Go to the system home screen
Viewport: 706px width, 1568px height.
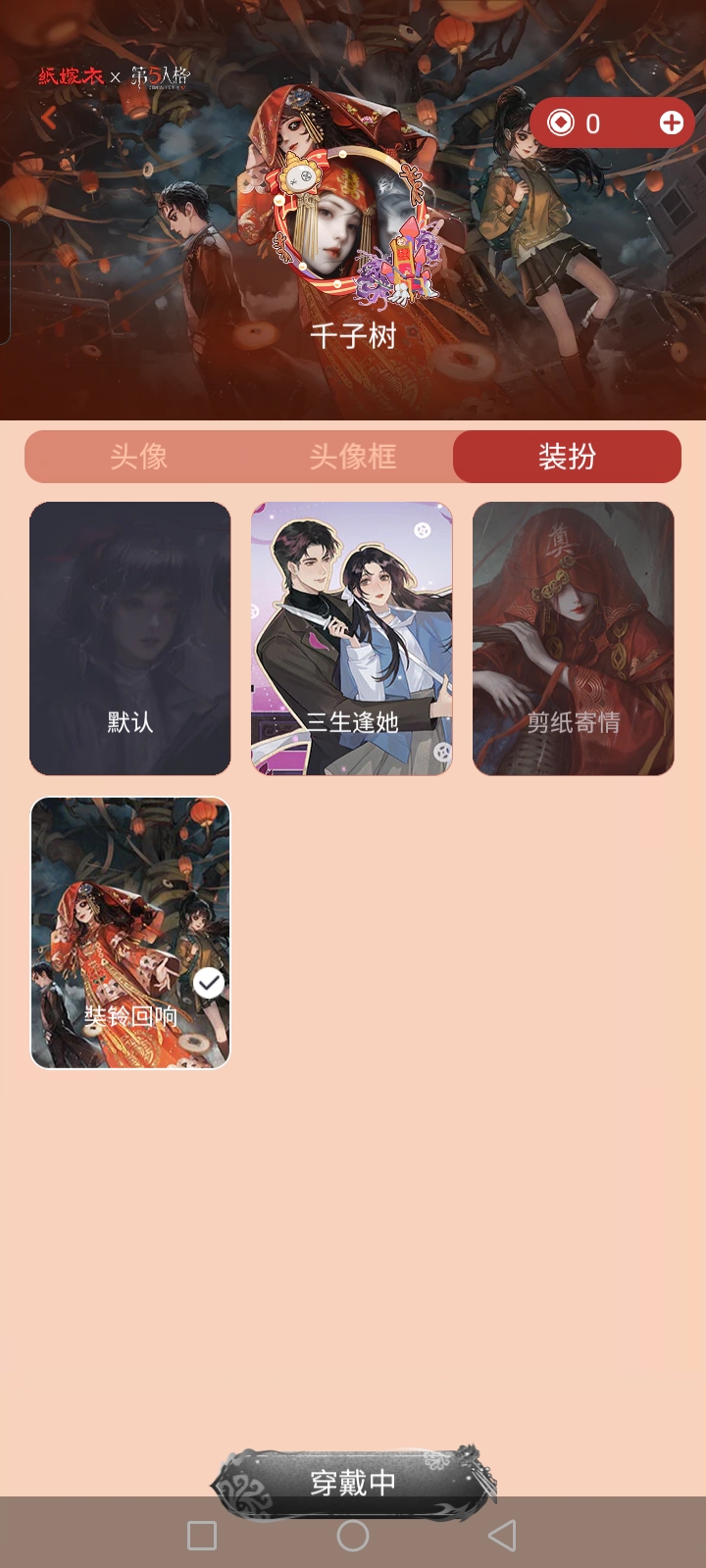tap(353, 1536)
